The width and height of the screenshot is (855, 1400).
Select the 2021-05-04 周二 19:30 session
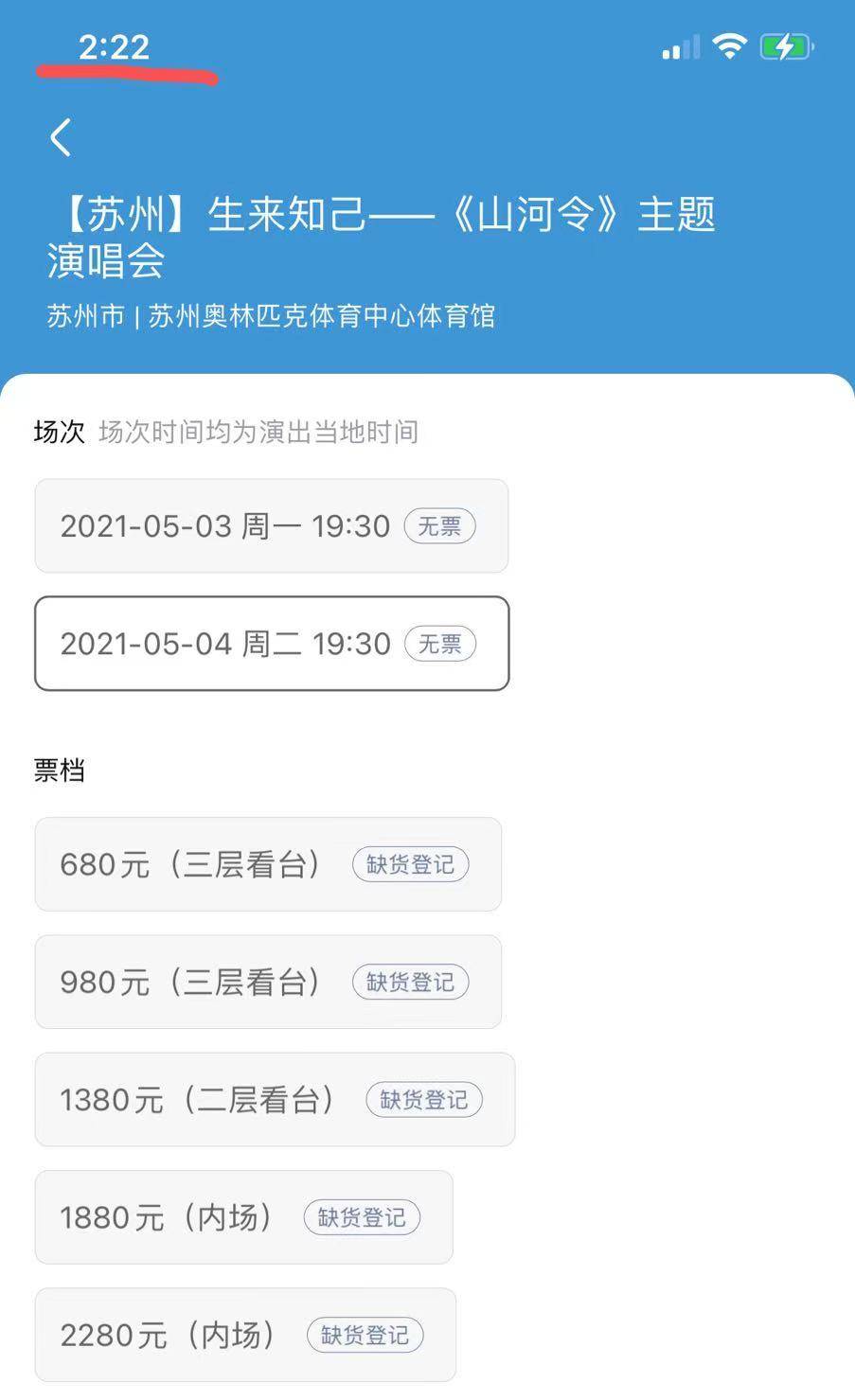272,644
